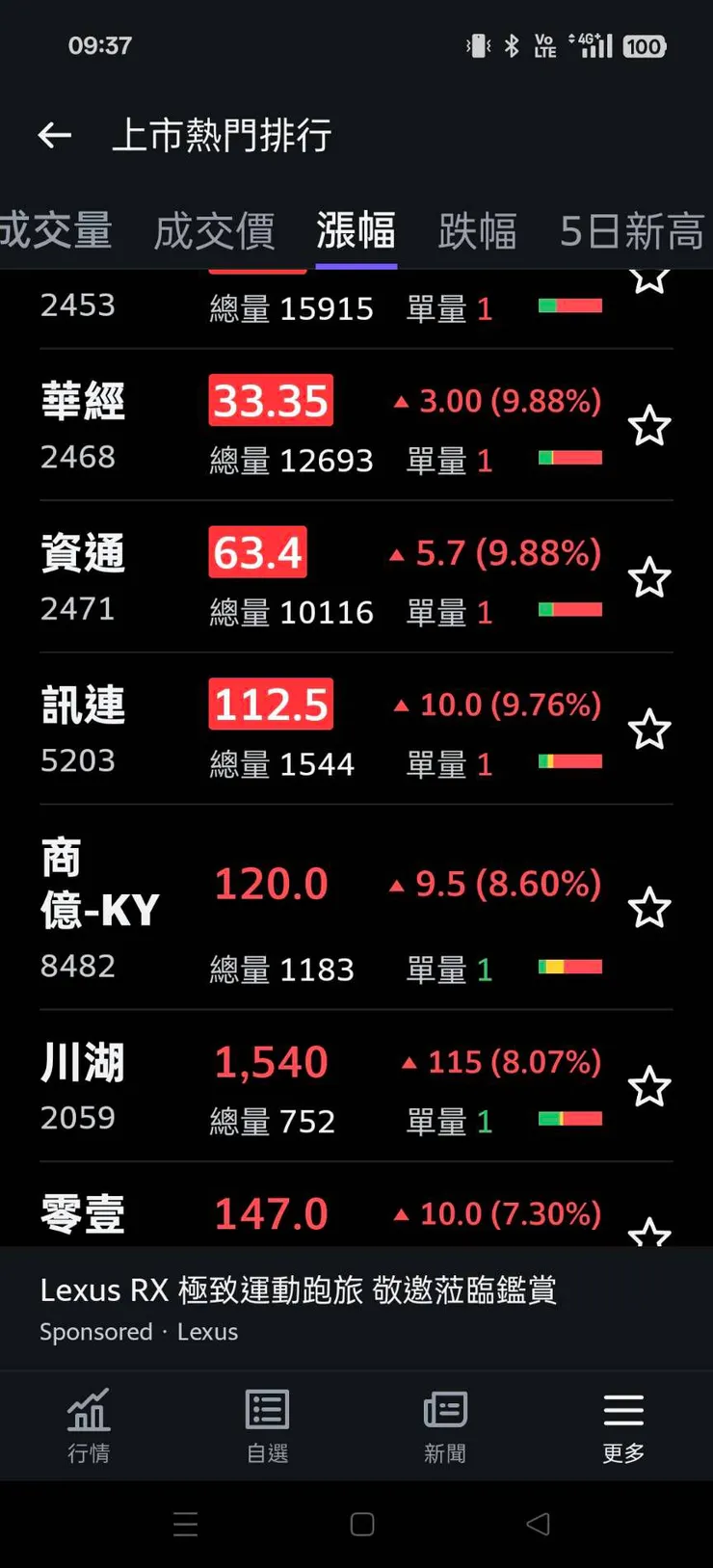Open the 5日新高 tab

[631, 231]
